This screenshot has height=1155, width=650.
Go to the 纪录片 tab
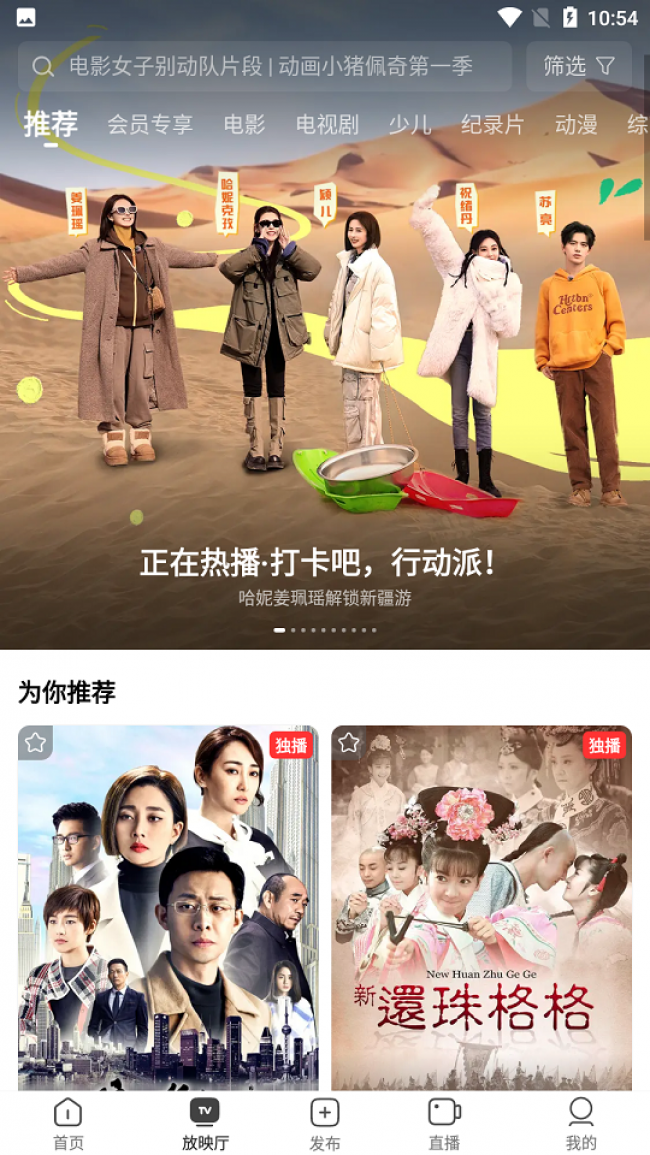(492, 124)
